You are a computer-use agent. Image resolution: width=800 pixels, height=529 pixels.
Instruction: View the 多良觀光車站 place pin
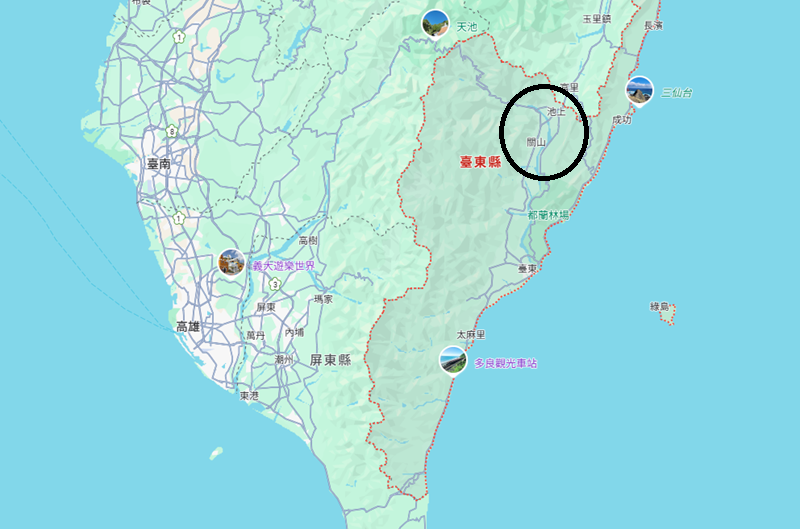point(454,361)
